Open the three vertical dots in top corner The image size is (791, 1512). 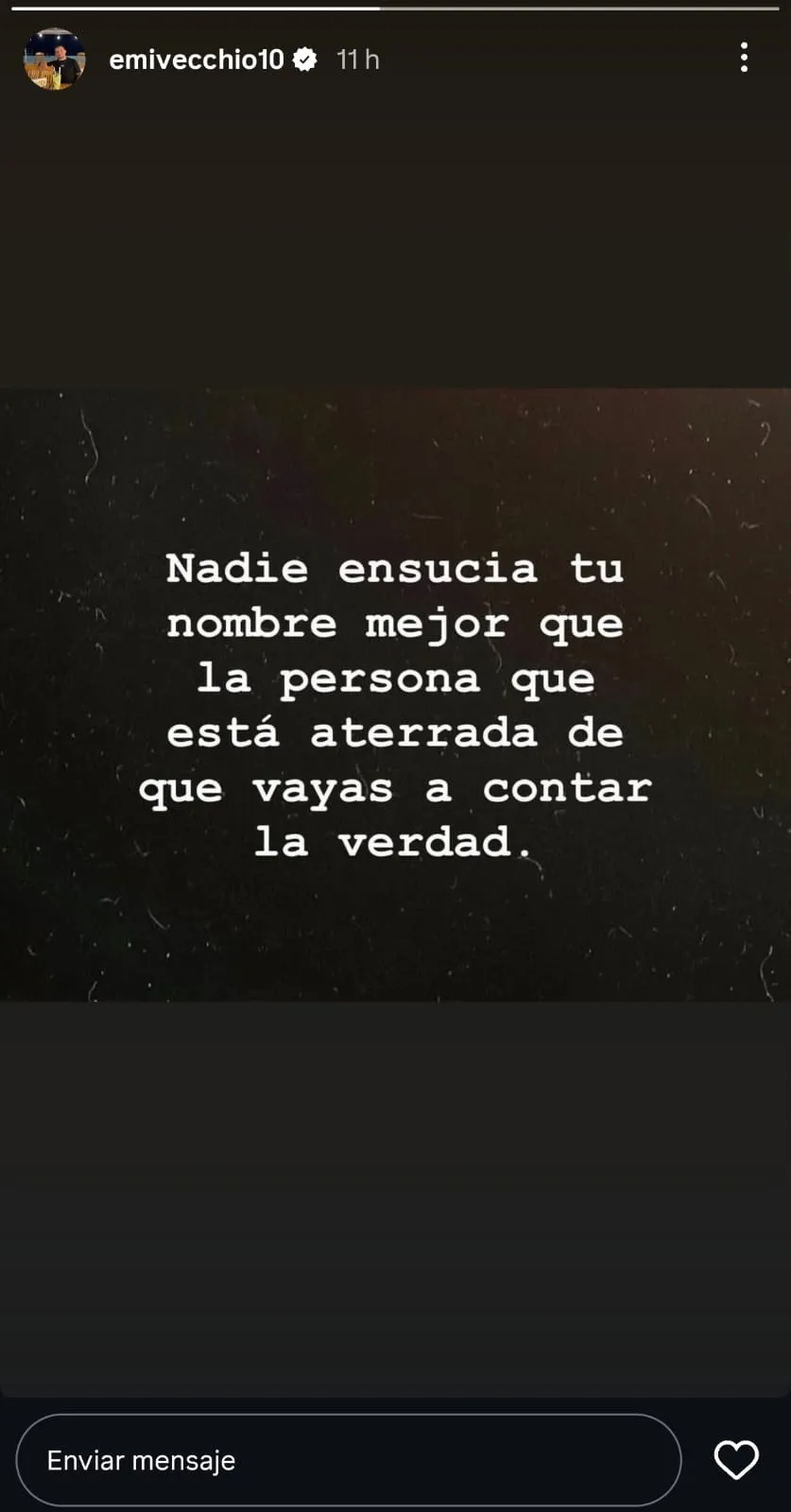tap(744, 59)
